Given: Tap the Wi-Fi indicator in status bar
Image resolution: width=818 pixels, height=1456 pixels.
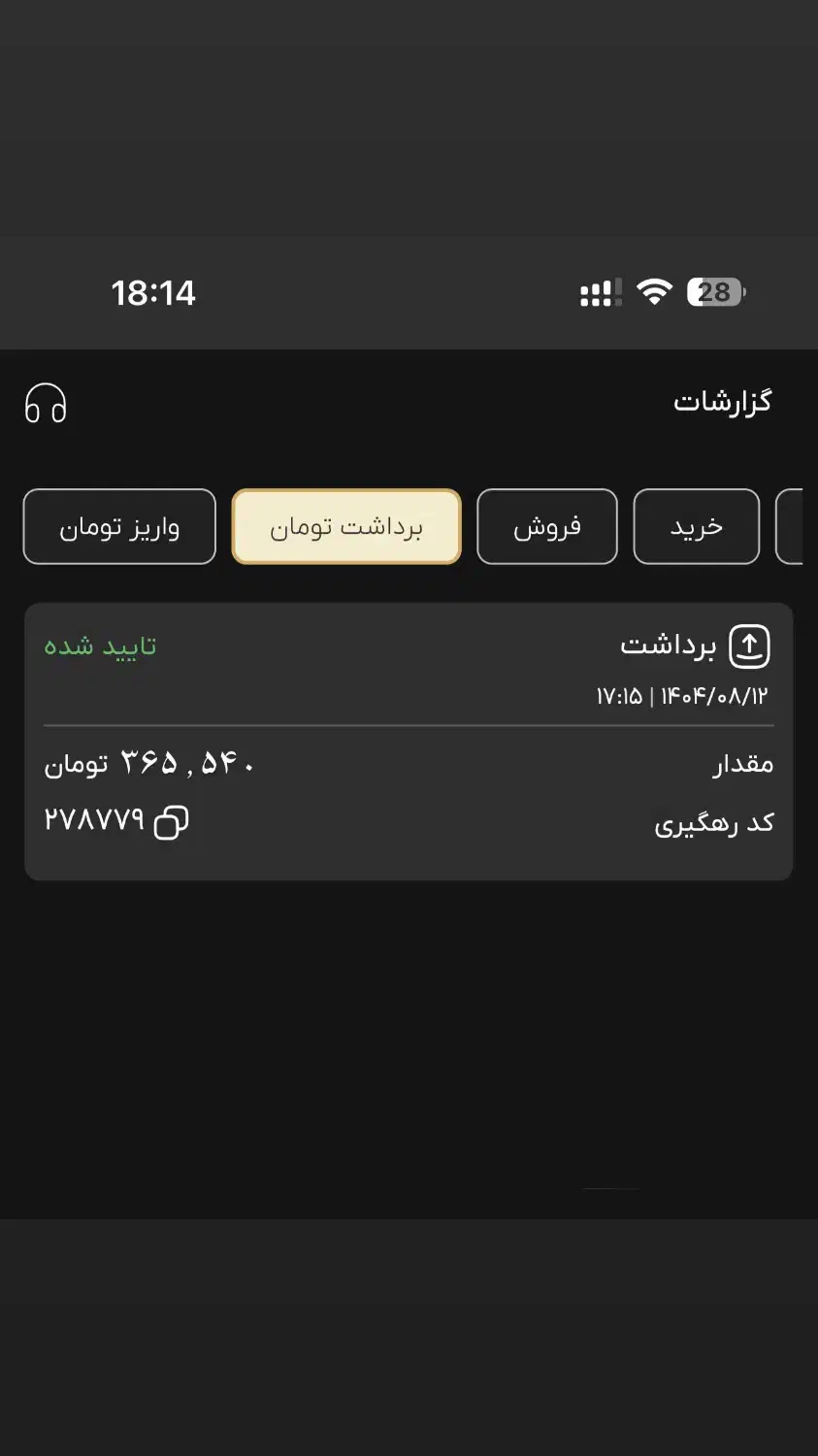Looking at the screenshot, I should (x=654, y=291).
